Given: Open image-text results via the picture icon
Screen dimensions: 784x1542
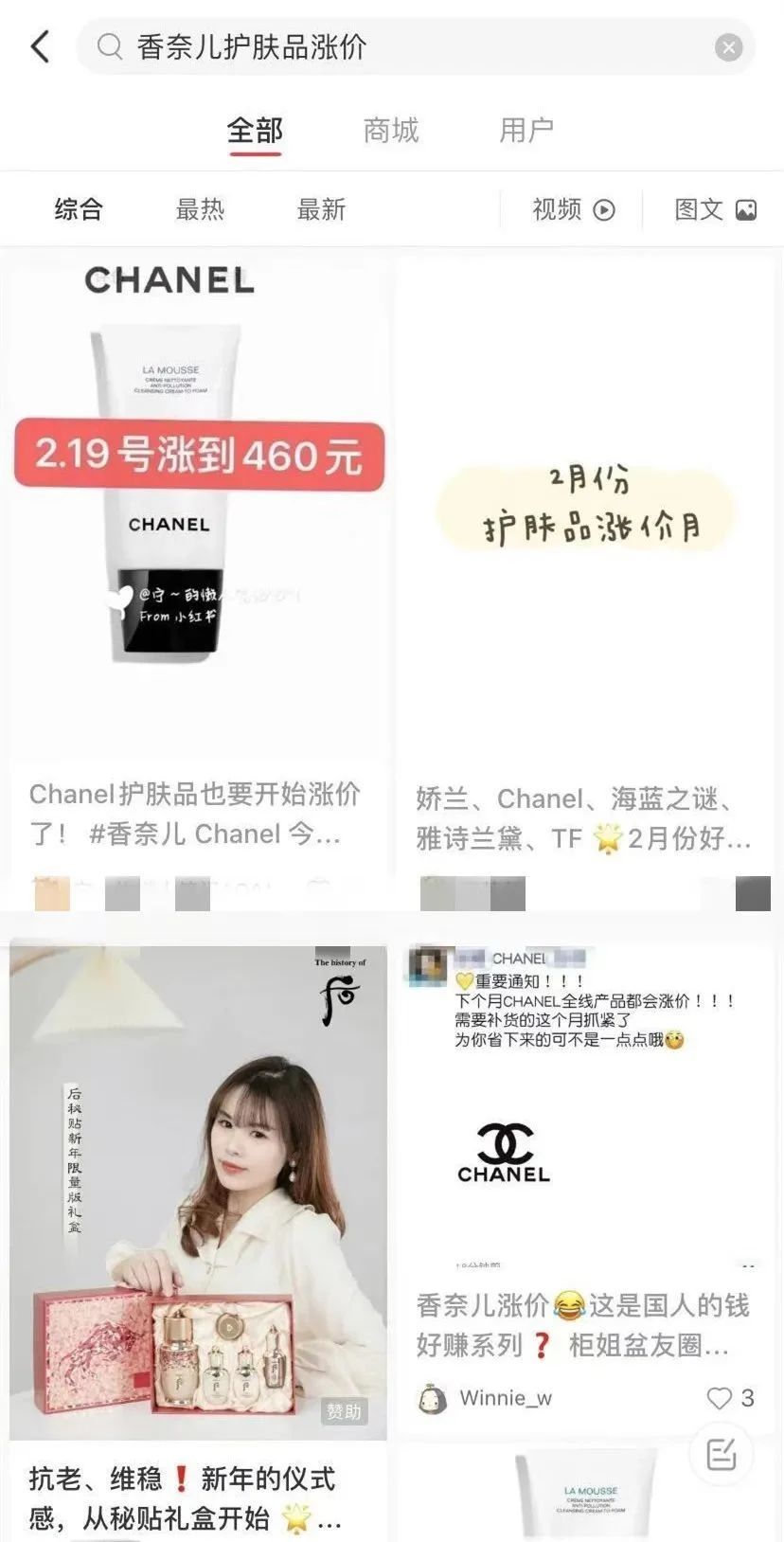Looking at the screenshot, I should (x=747, y=208).
